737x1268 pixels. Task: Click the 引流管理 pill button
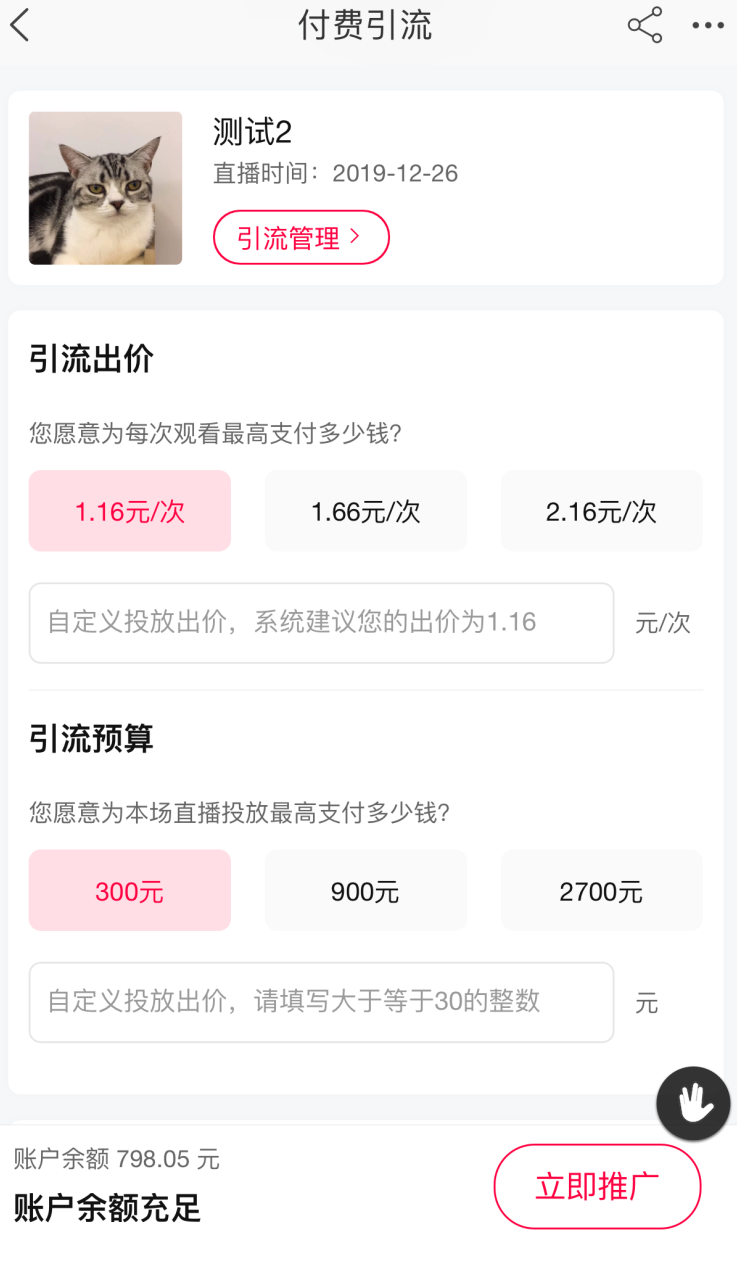(x=301, y=237)
